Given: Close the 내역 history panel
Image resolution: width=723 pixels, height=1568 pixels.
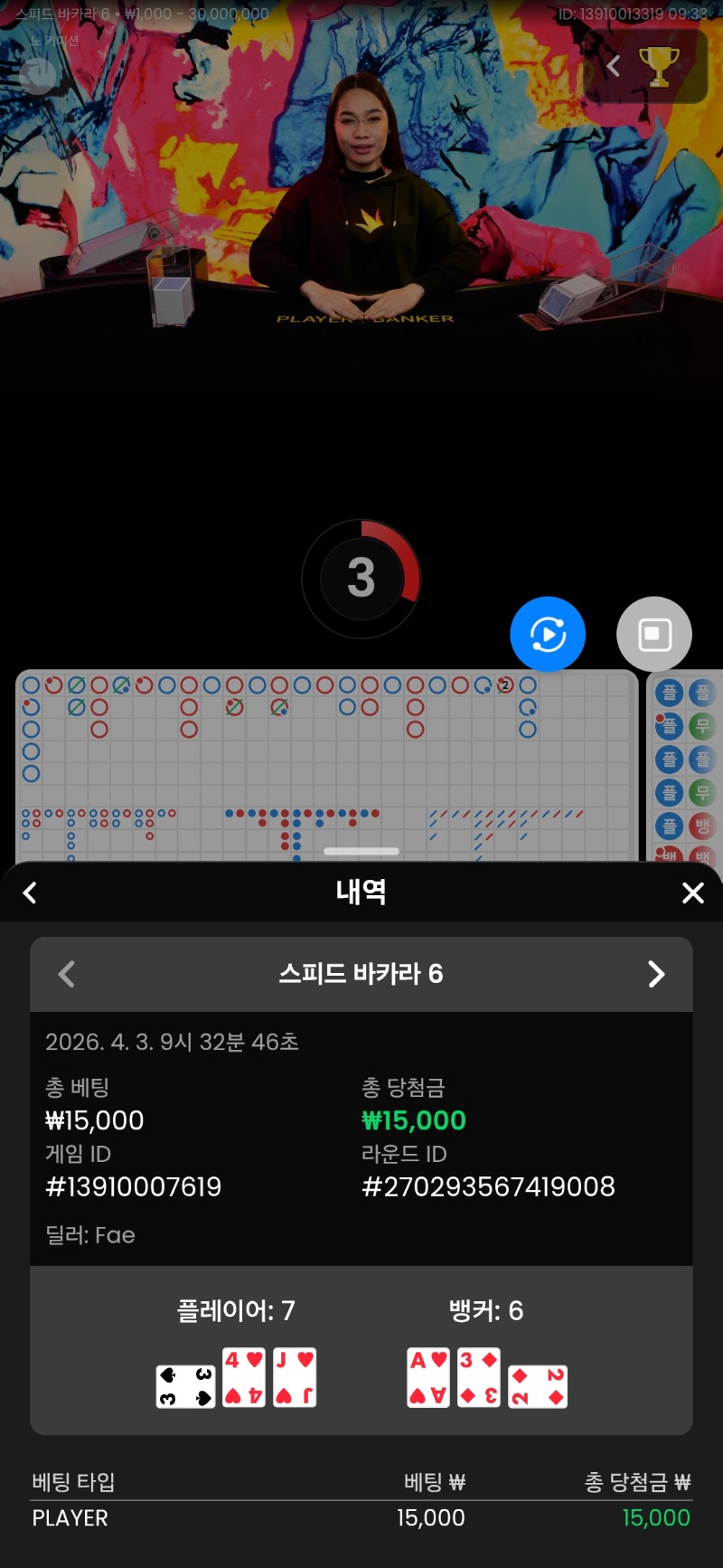Looking at the screenshot, I should [692, 893].
